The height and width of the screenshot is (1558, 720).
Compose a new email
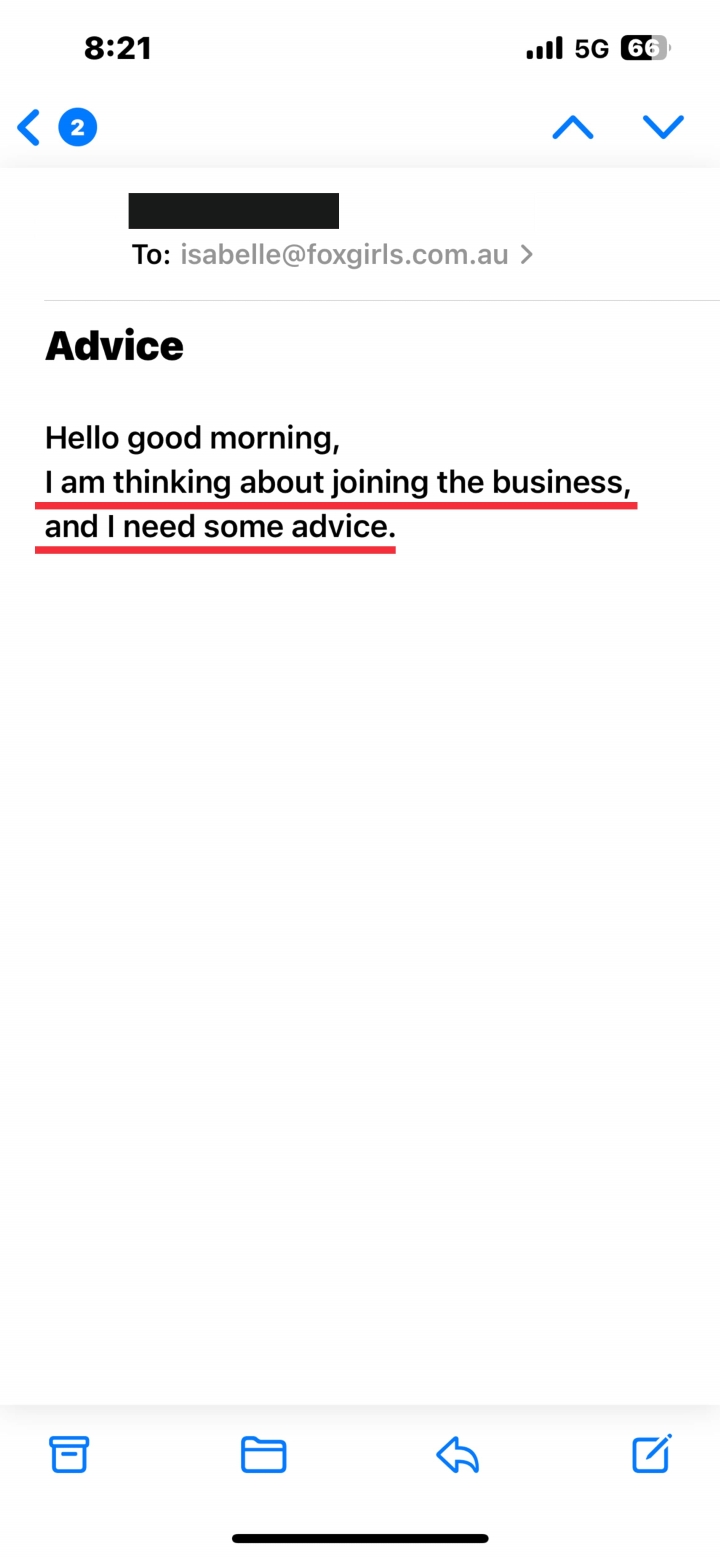[652, 1453]
